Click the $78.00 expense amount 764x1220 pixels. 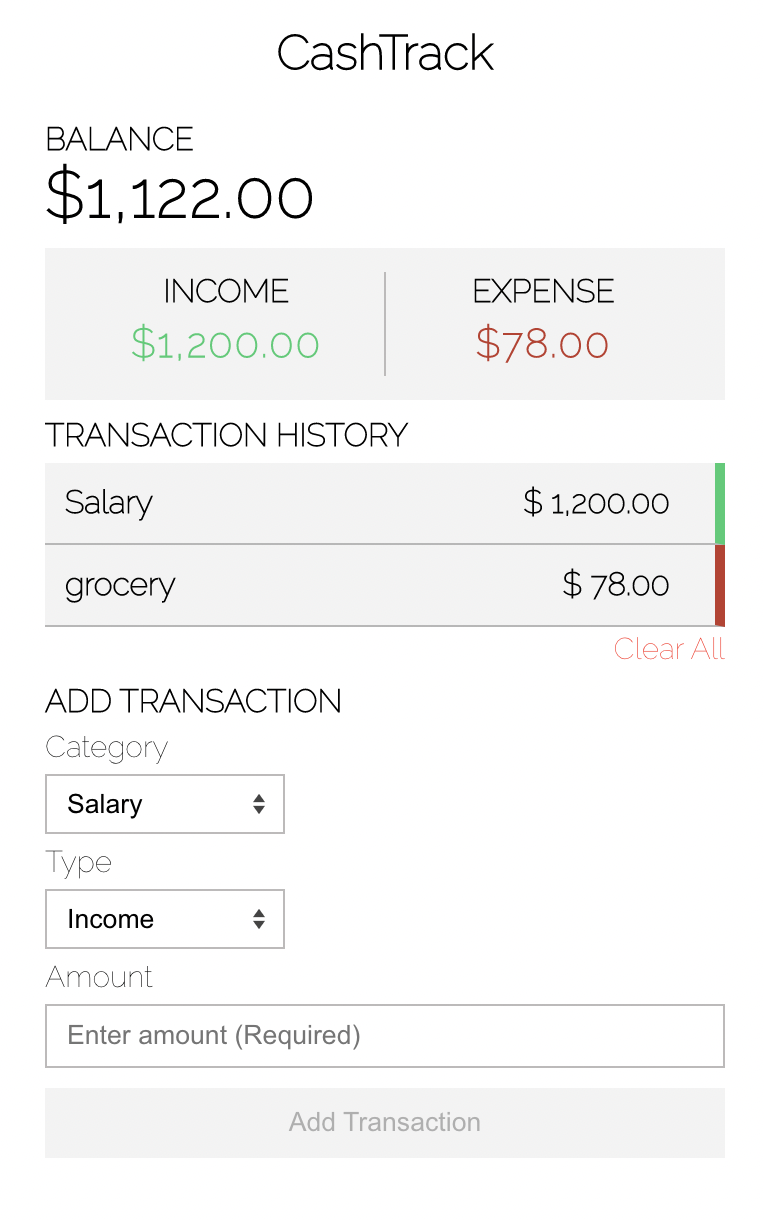(x=542, y=343)
